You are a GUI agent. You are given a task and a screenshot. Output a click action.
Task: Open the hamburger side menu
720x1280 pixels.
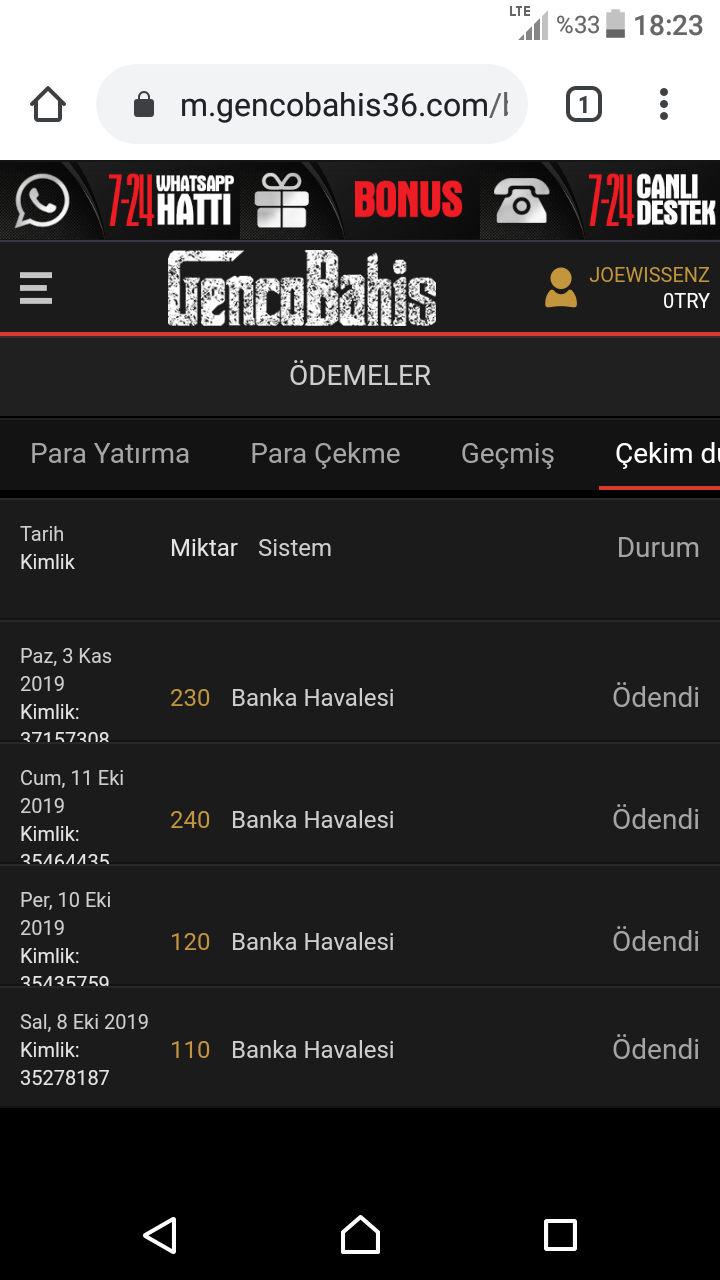(x=36, y=288)
